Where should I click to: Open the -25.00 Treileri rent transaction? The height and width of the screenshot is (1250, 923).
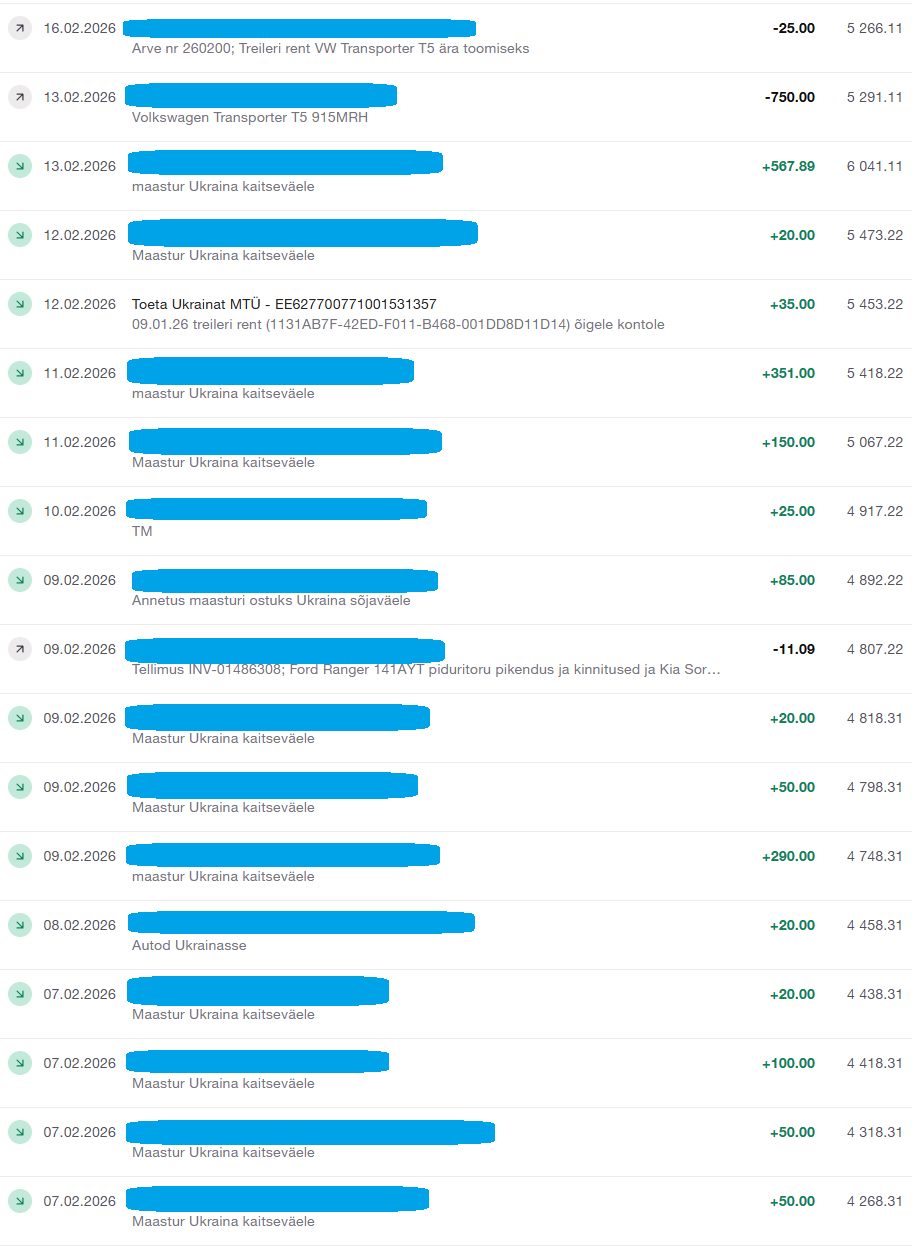pyautogui.click(x=456, y=38)
